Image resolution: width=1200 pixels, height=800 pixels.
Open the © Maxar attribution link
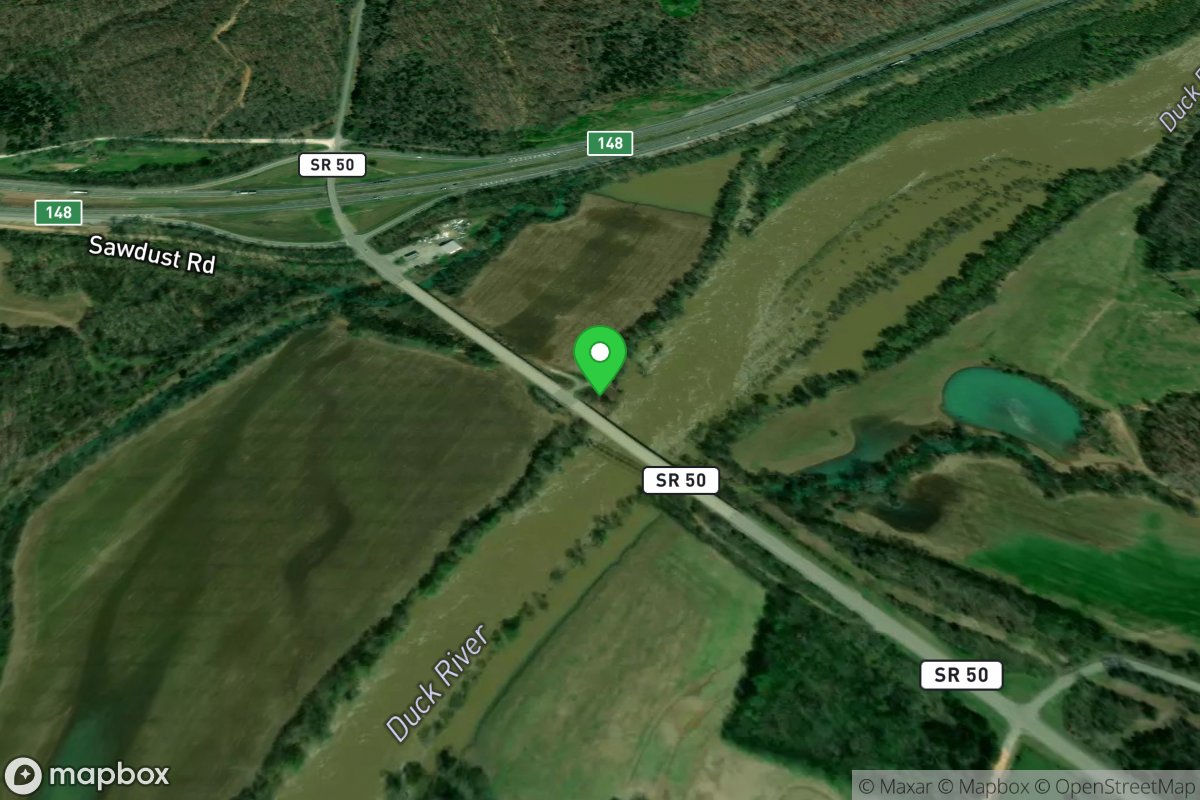point(898,786)
